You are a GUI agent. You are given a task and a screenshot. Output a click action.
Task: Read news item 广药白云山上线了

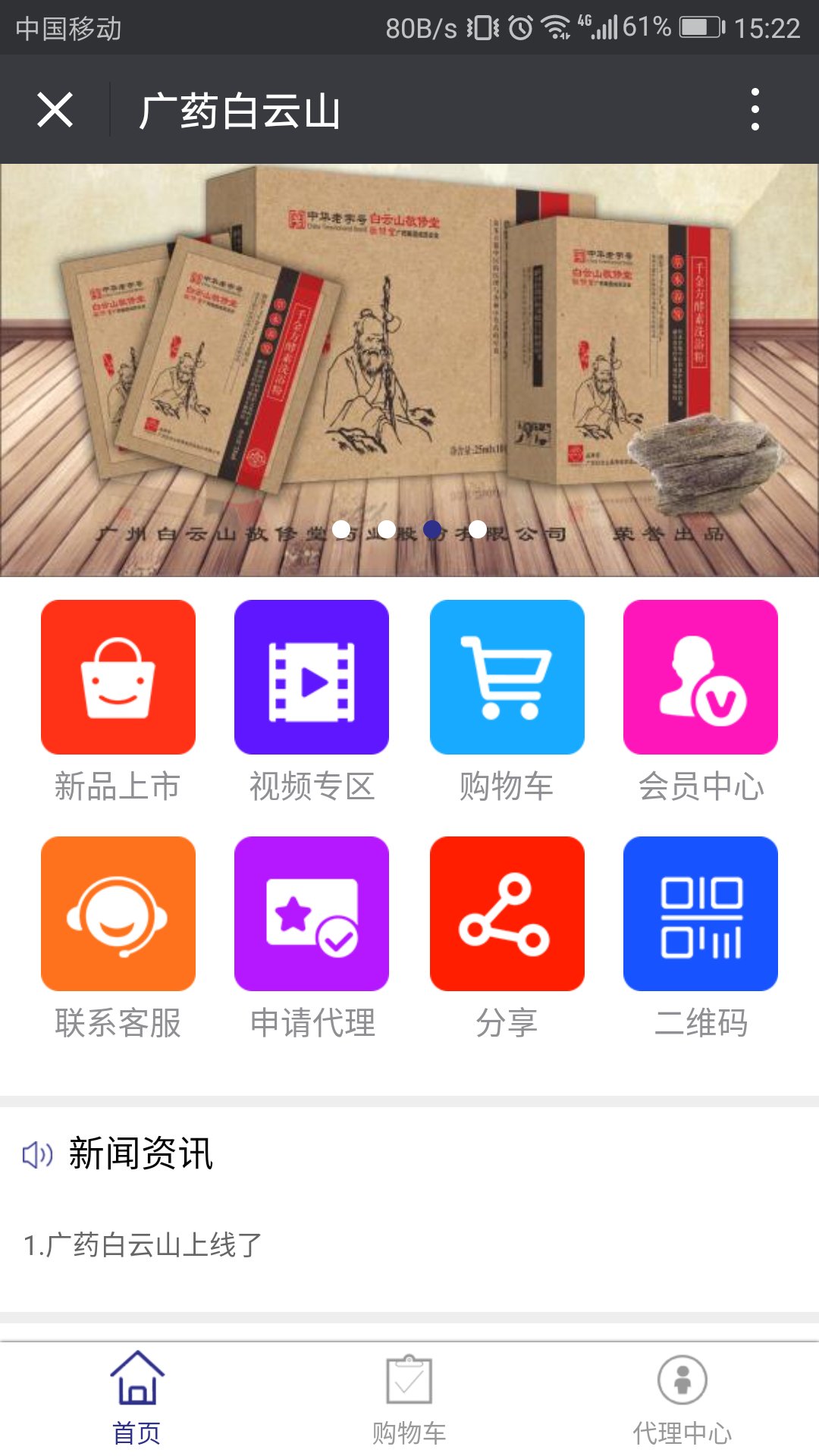pos(143,1245)
